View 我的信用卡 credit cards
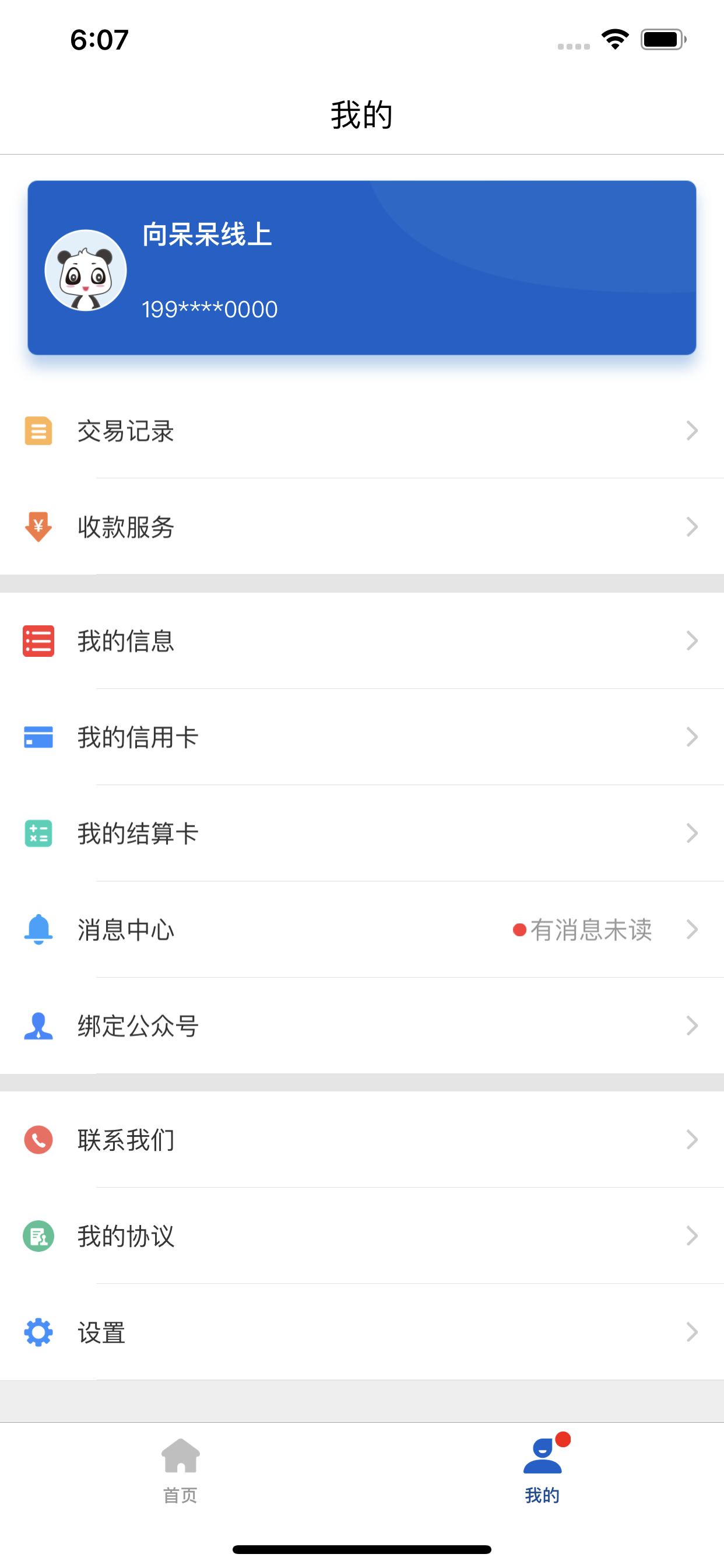This screenshot has width=724, height=1568. [x=362, y=737]
